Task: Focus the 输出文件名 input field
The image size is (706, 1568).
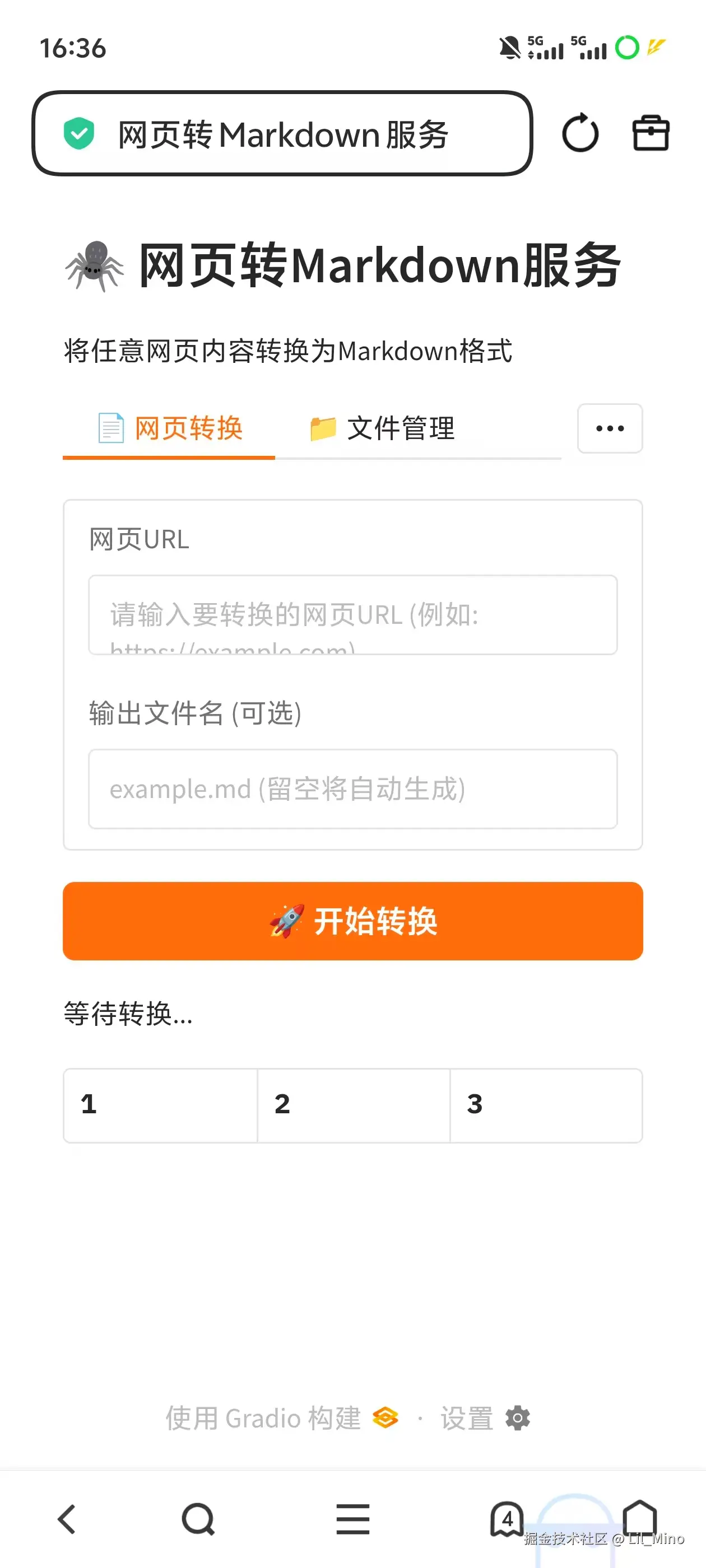Action: [352, 789]
